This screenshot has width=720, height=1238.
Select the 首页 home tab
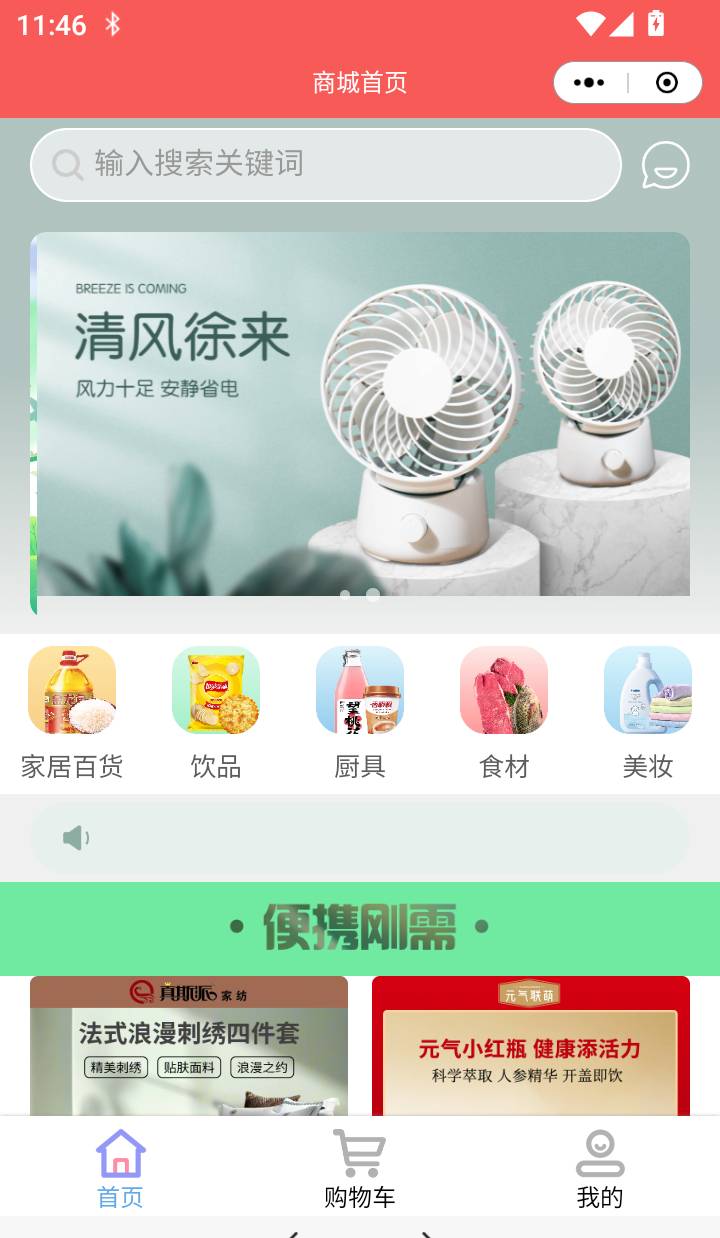click(x=119, y=1166)
